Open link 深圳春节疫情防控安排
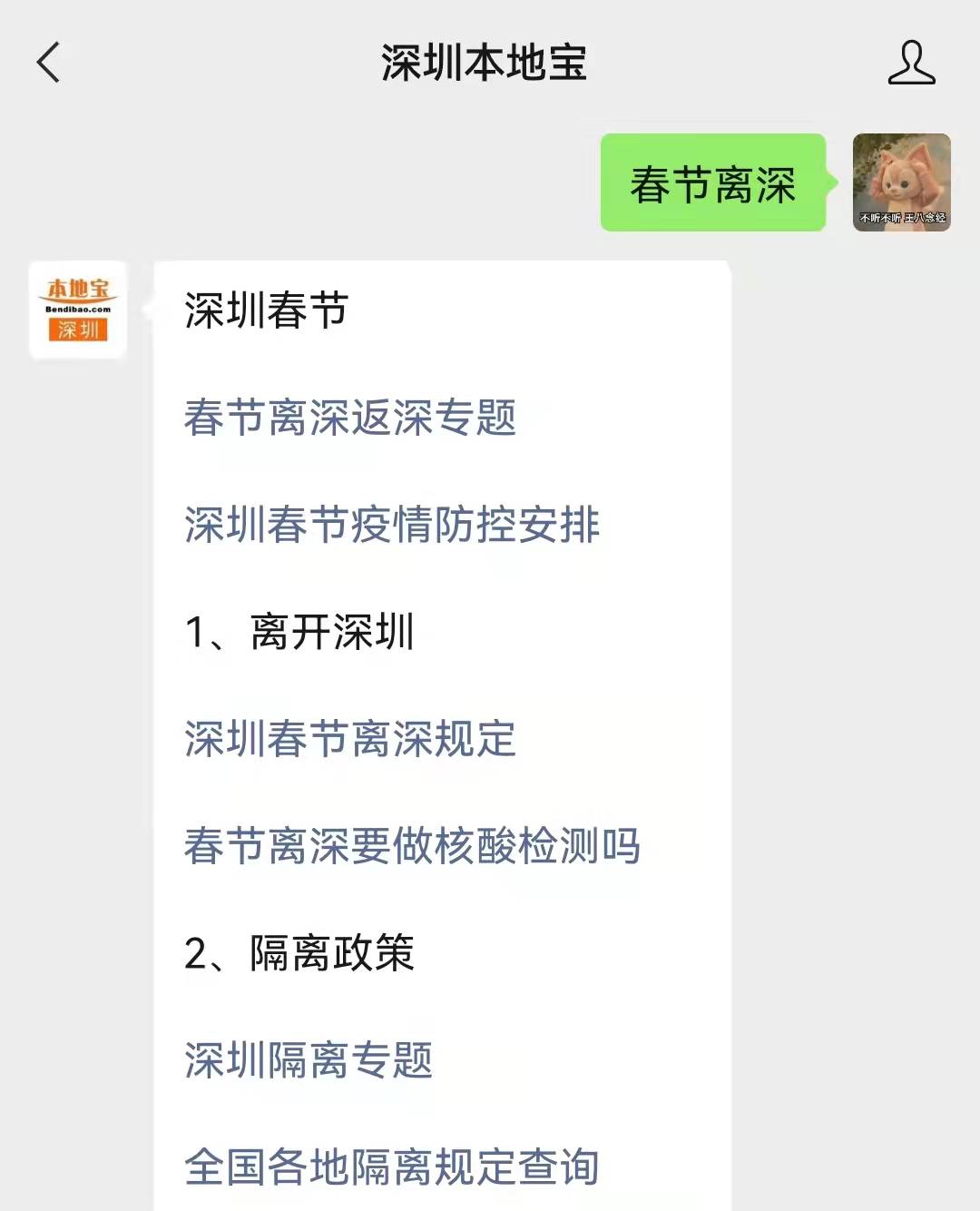This screenshot has height=1211, width=980. tap(391, 525)
